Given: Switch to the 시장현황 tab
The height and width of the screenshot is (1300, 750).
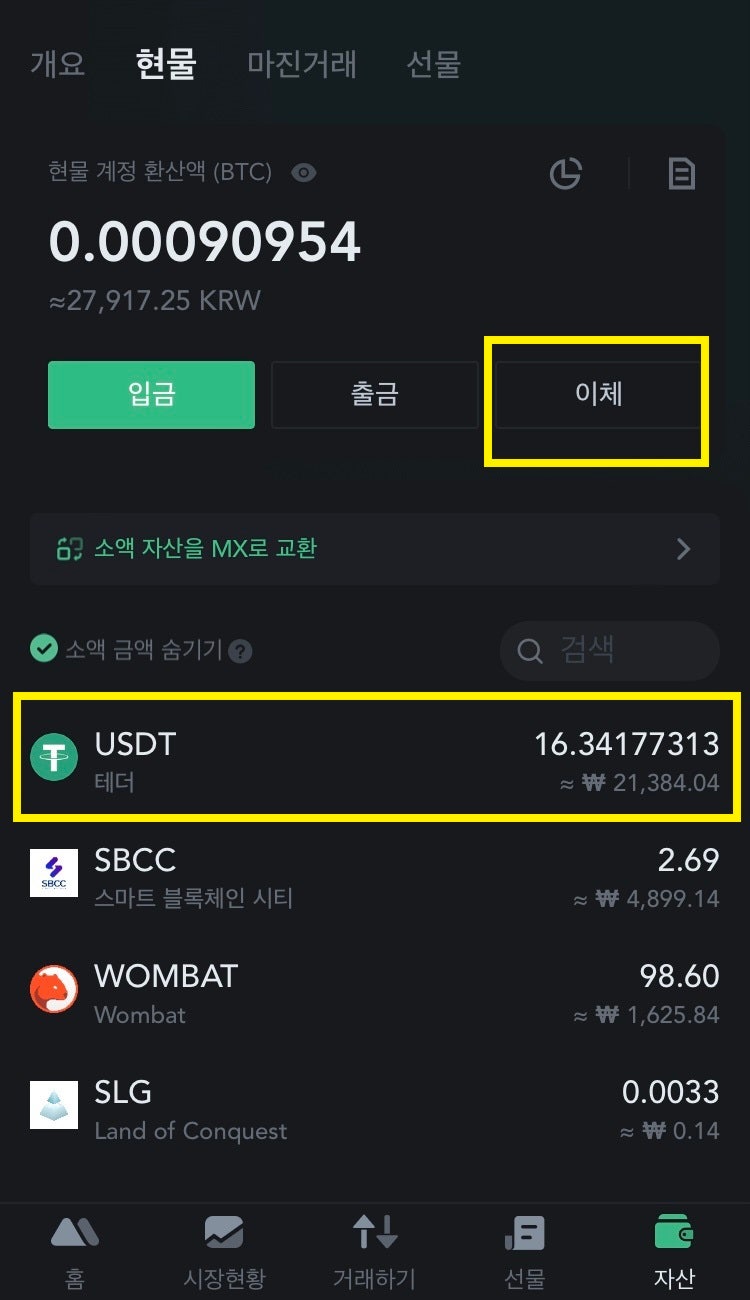Looking at the screenshot, I should [x=224, y=1250].
